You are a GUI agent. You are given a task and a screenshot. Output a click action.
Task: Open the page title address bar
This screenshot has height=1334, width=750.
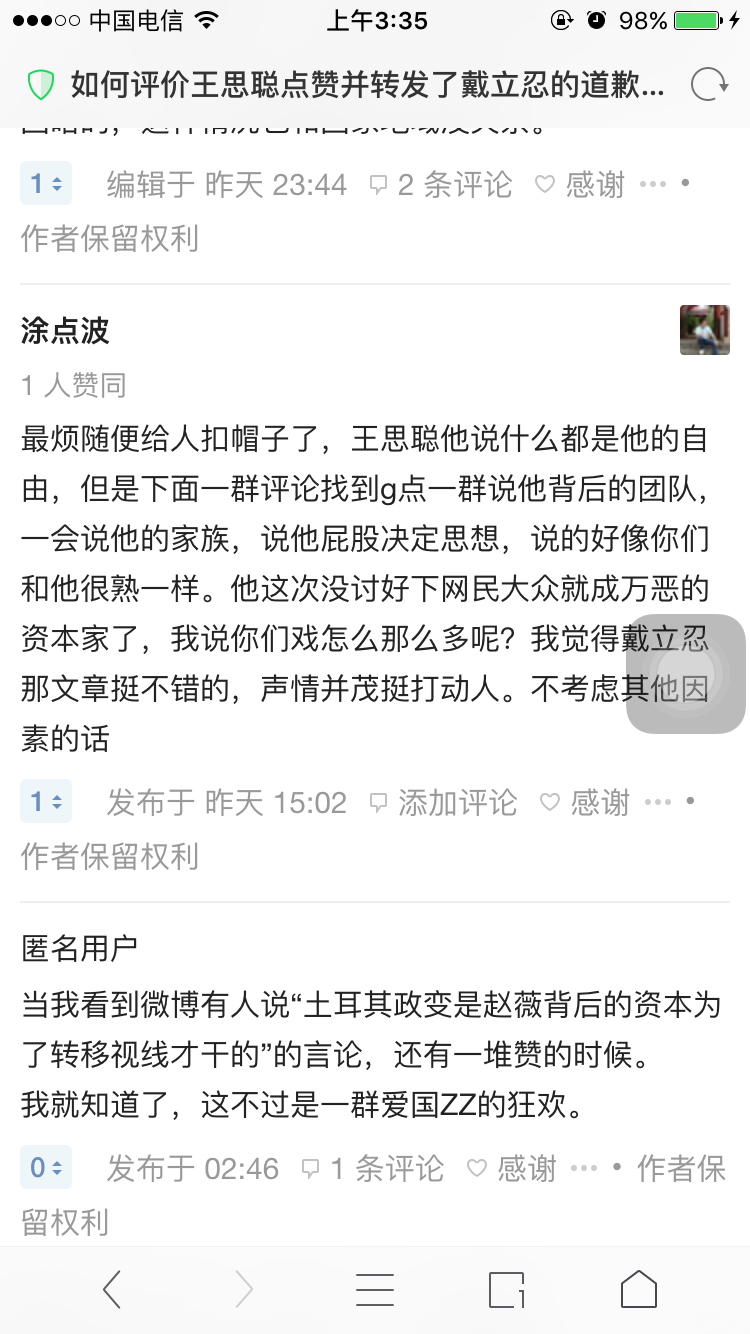point(366,85)
